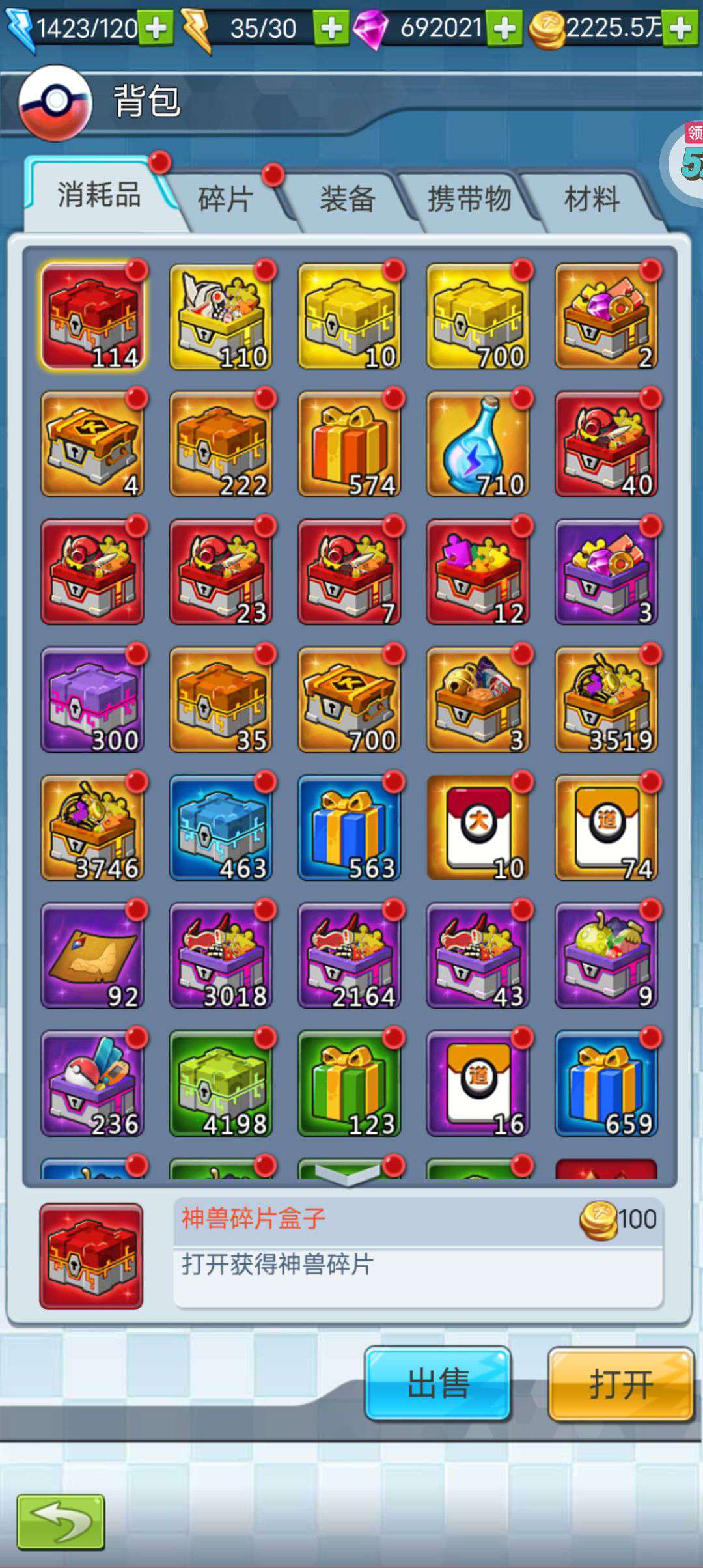This screenshot has height=1568, width=703.
Task: Add stamina with the plus next to 1423/120
Action: coord(156,28)
